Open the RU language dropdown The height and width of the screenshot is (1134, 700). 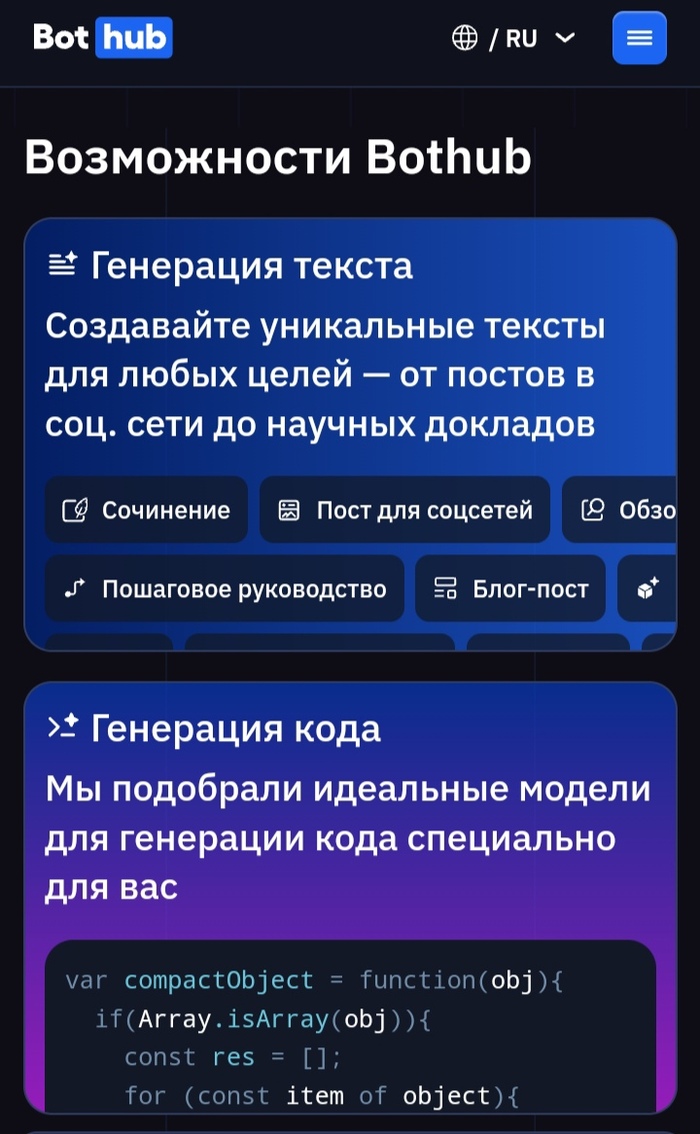point(514,38)
